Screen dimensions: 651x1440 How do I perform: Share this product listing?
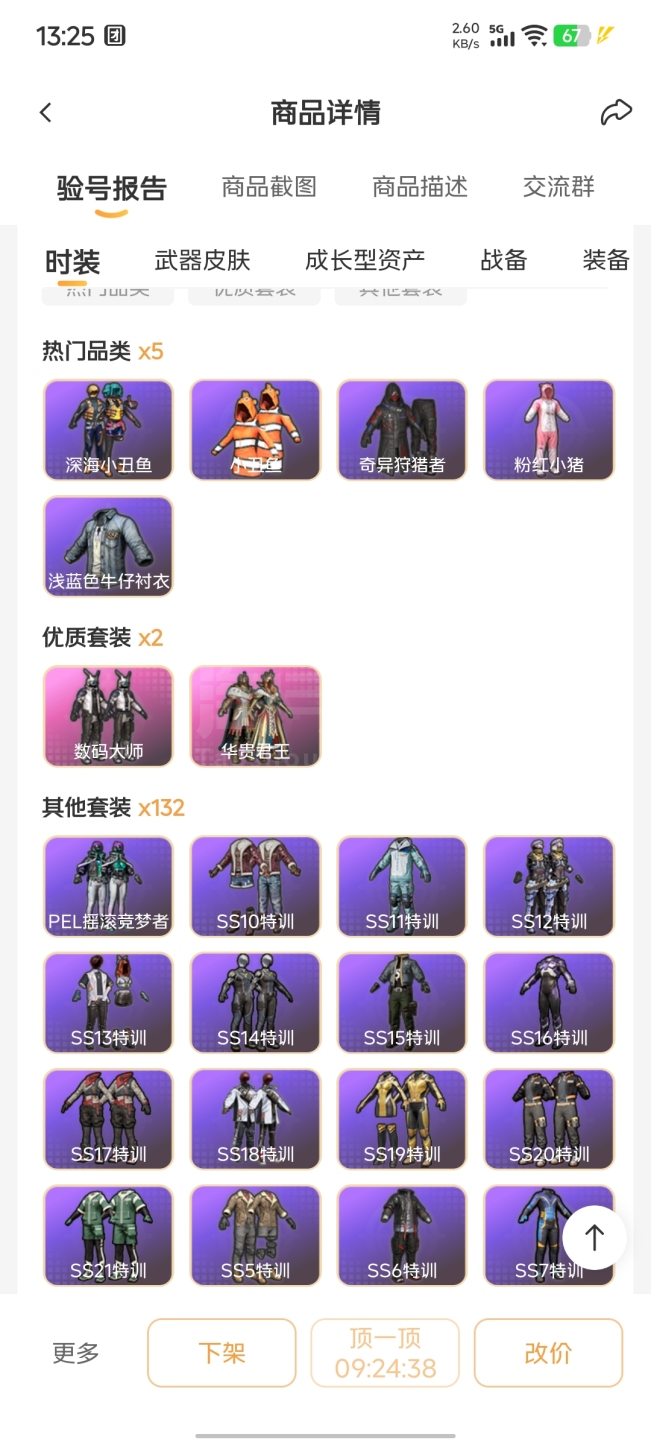coord(616,113)
